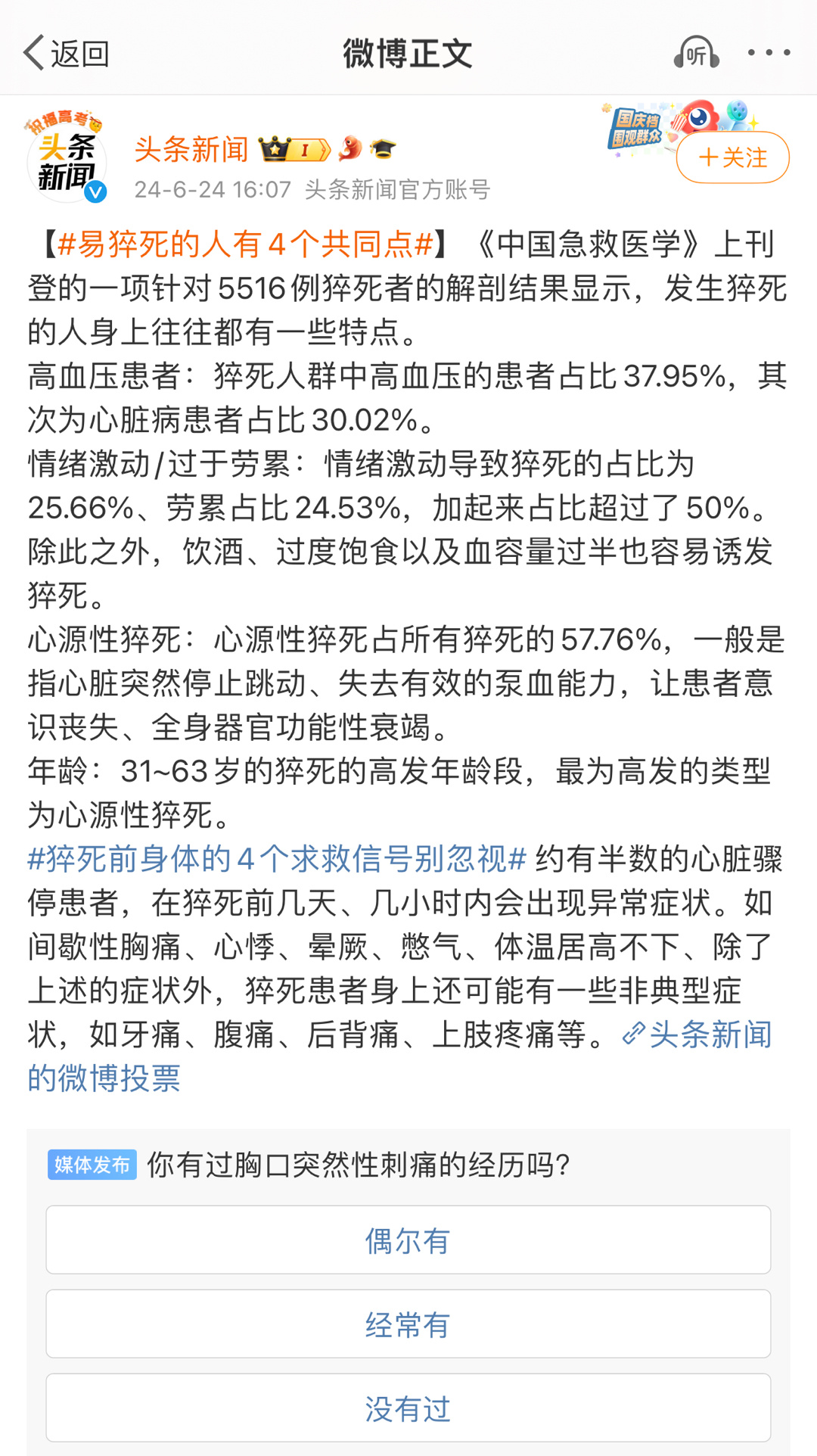Vote 经常有 in the poll
Viewport: 817px width, 1456px height.
coord(408,1324)
